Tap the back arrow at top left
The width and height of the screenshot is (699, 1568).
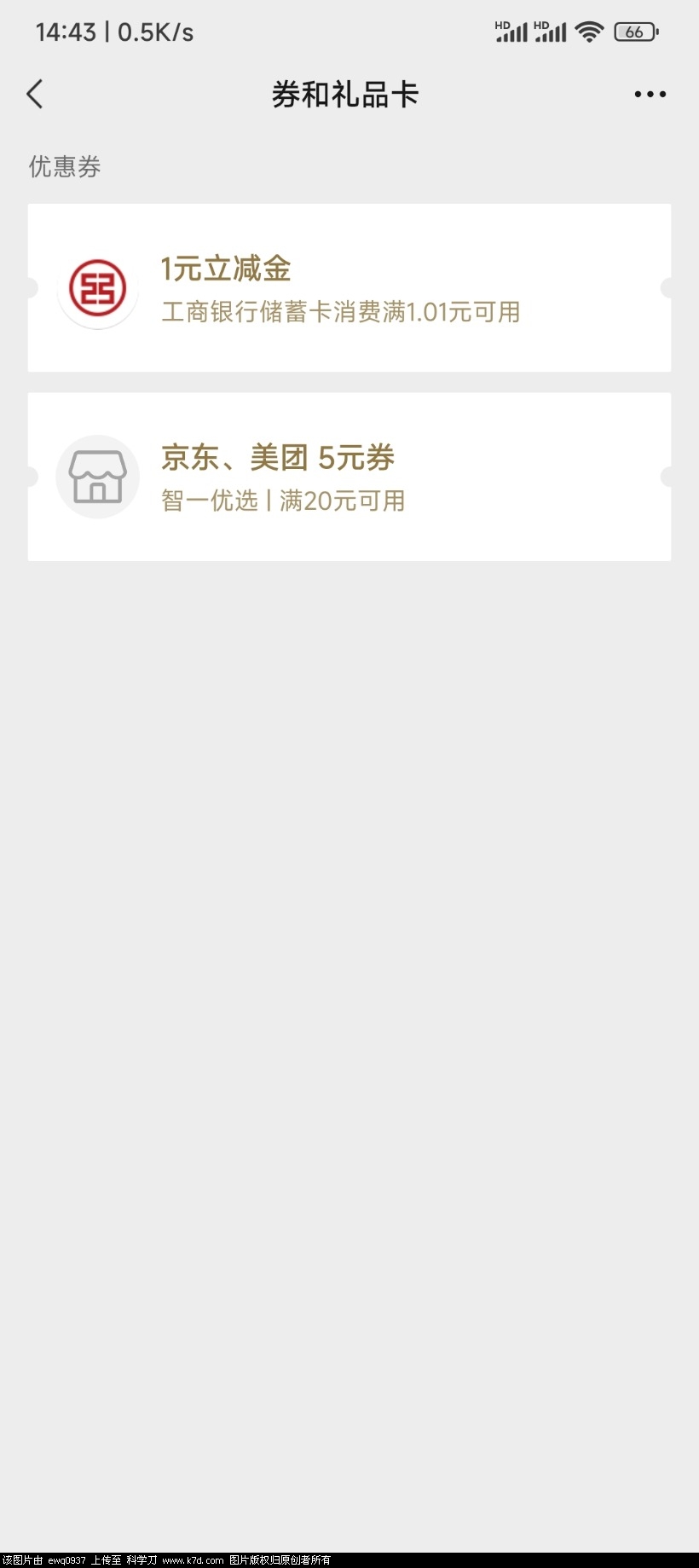point(35,94)
